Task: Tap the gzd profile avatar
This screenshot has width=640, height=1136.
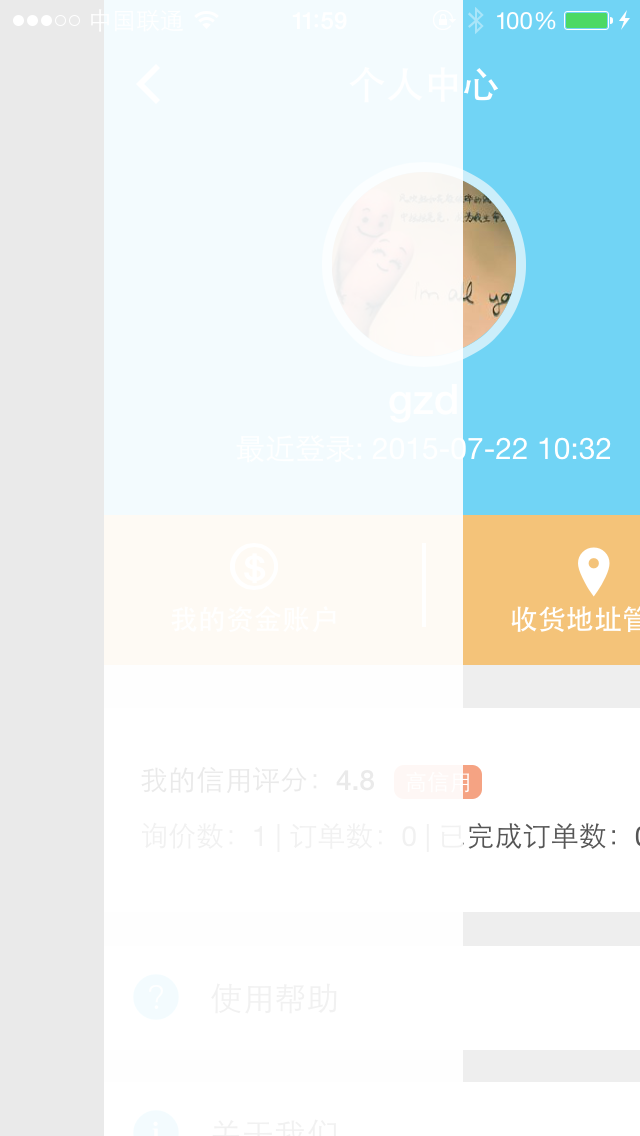Action: click(x=424, y=266)
